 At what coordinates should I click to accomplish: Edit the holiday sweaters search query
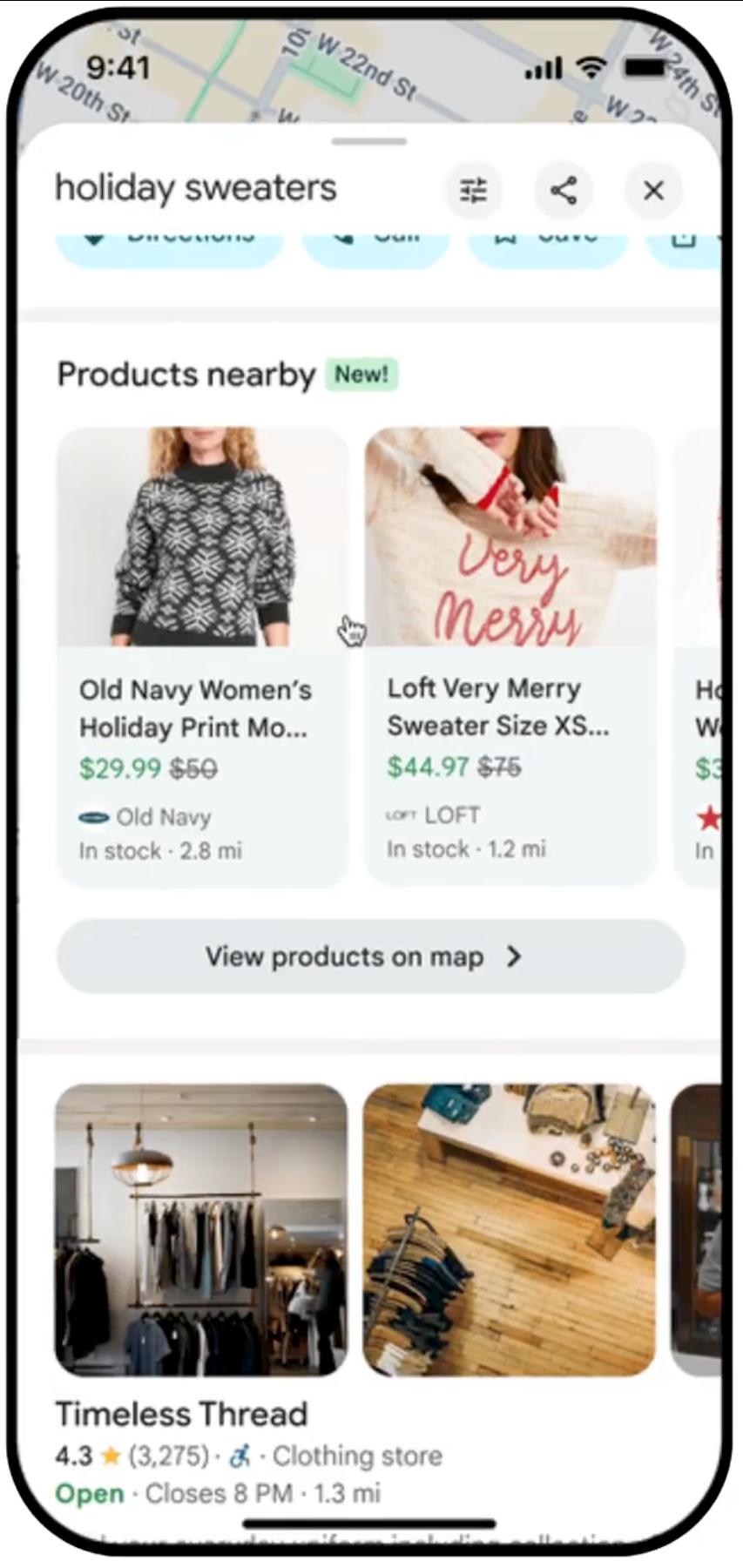[x=196, y=188]
